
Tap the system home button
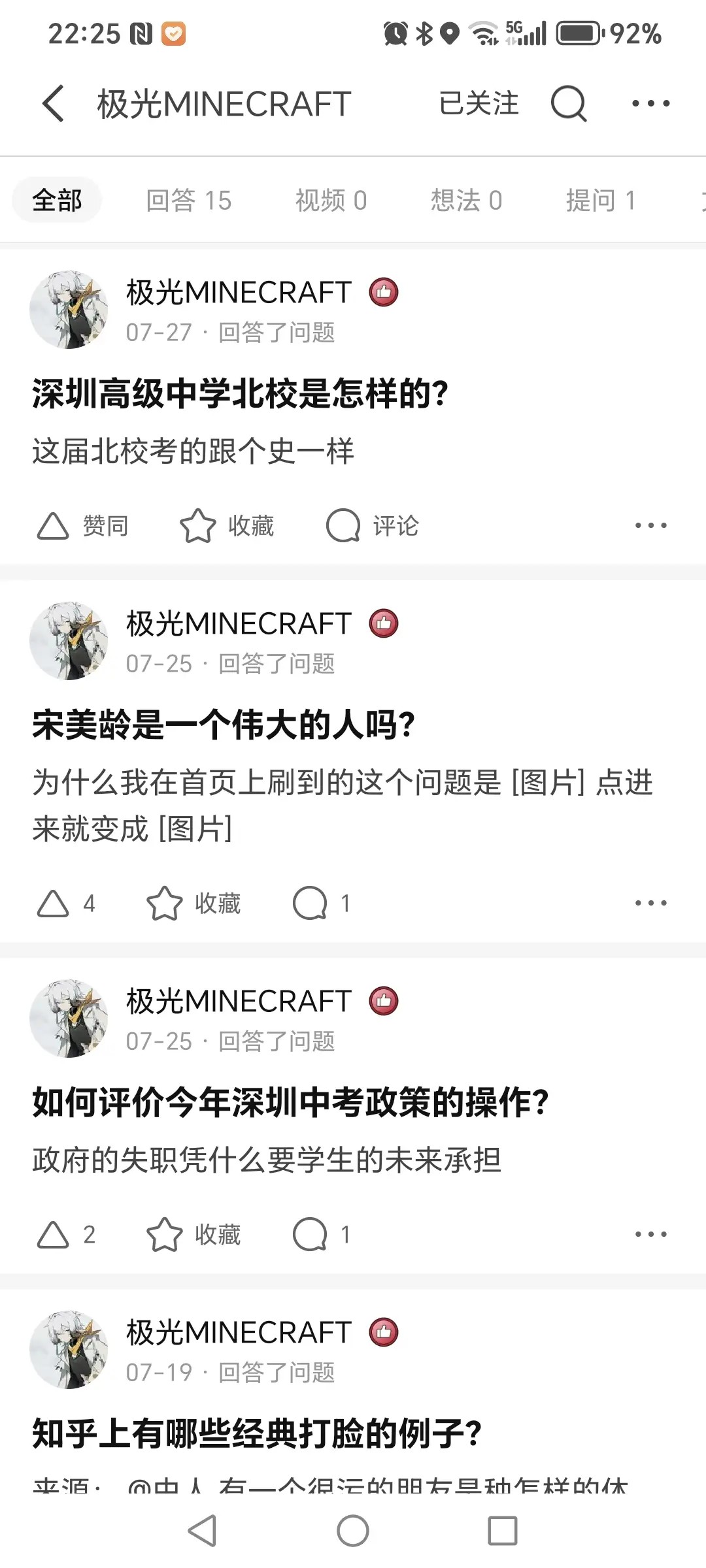coord(353,1531)
